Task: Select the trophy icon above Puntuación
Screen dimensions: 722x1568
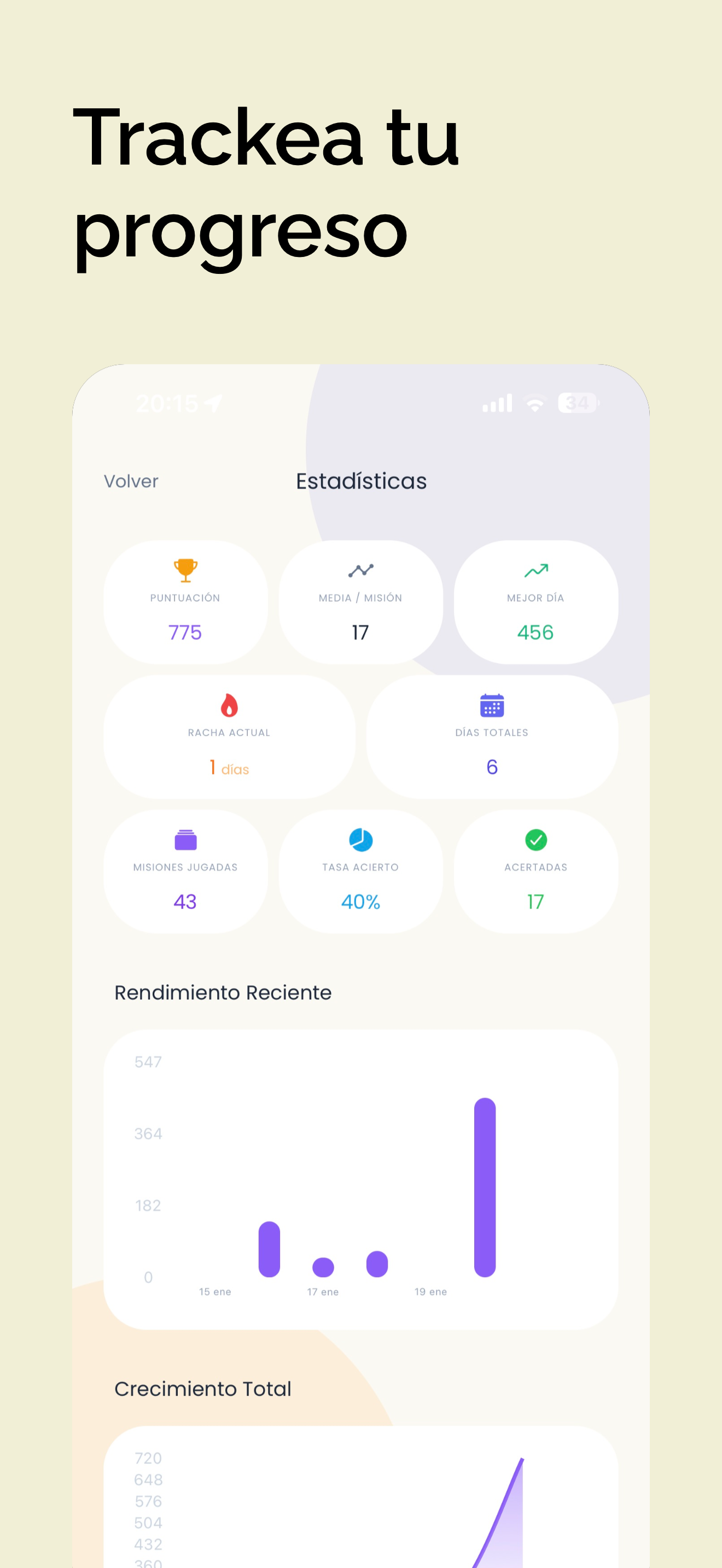Action: pyautogui.click(x=185, y=570)
